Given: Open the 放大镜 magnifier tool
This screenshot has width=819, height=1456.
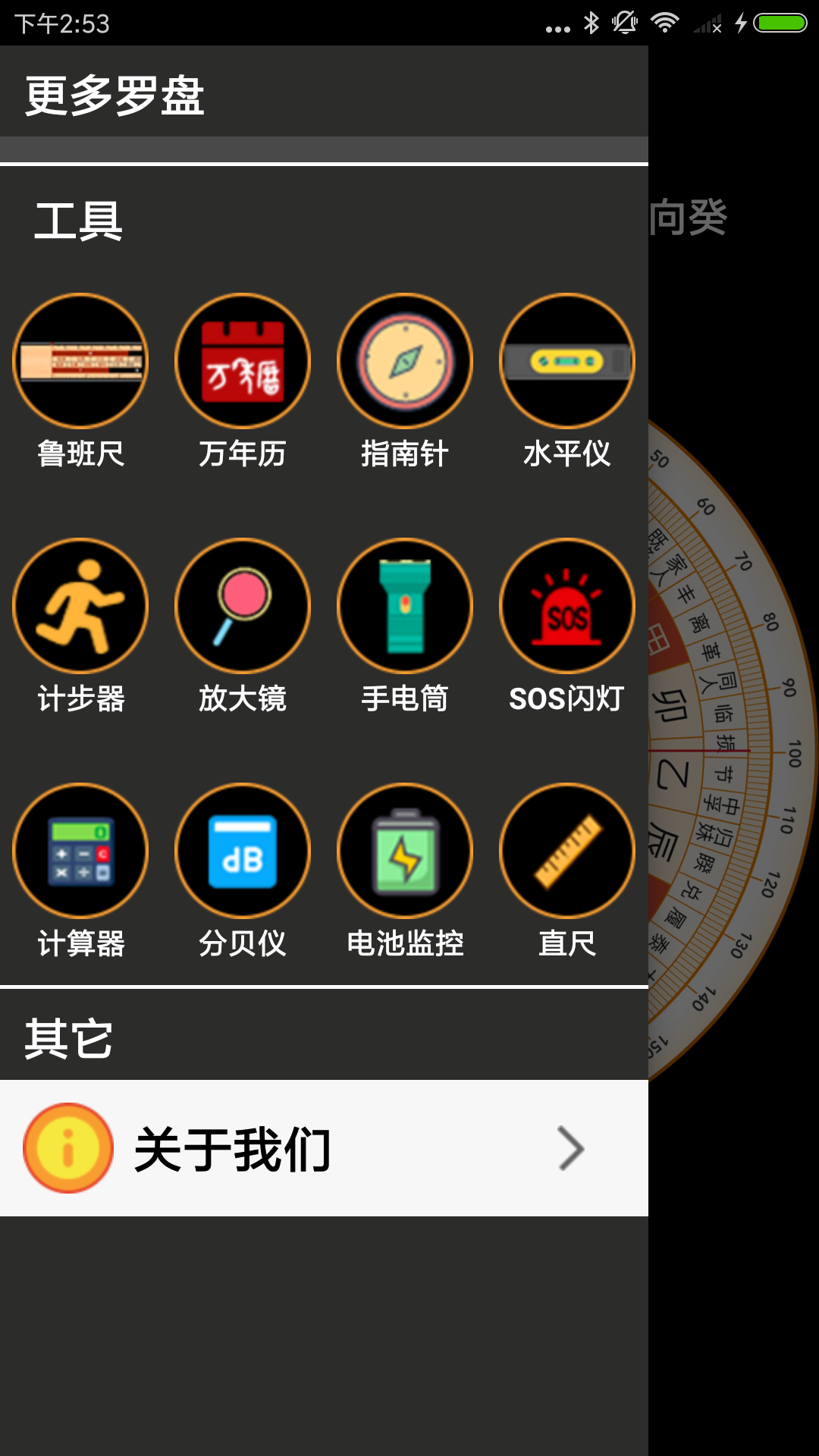Looking at the screenshot, I should coord(243,607).
